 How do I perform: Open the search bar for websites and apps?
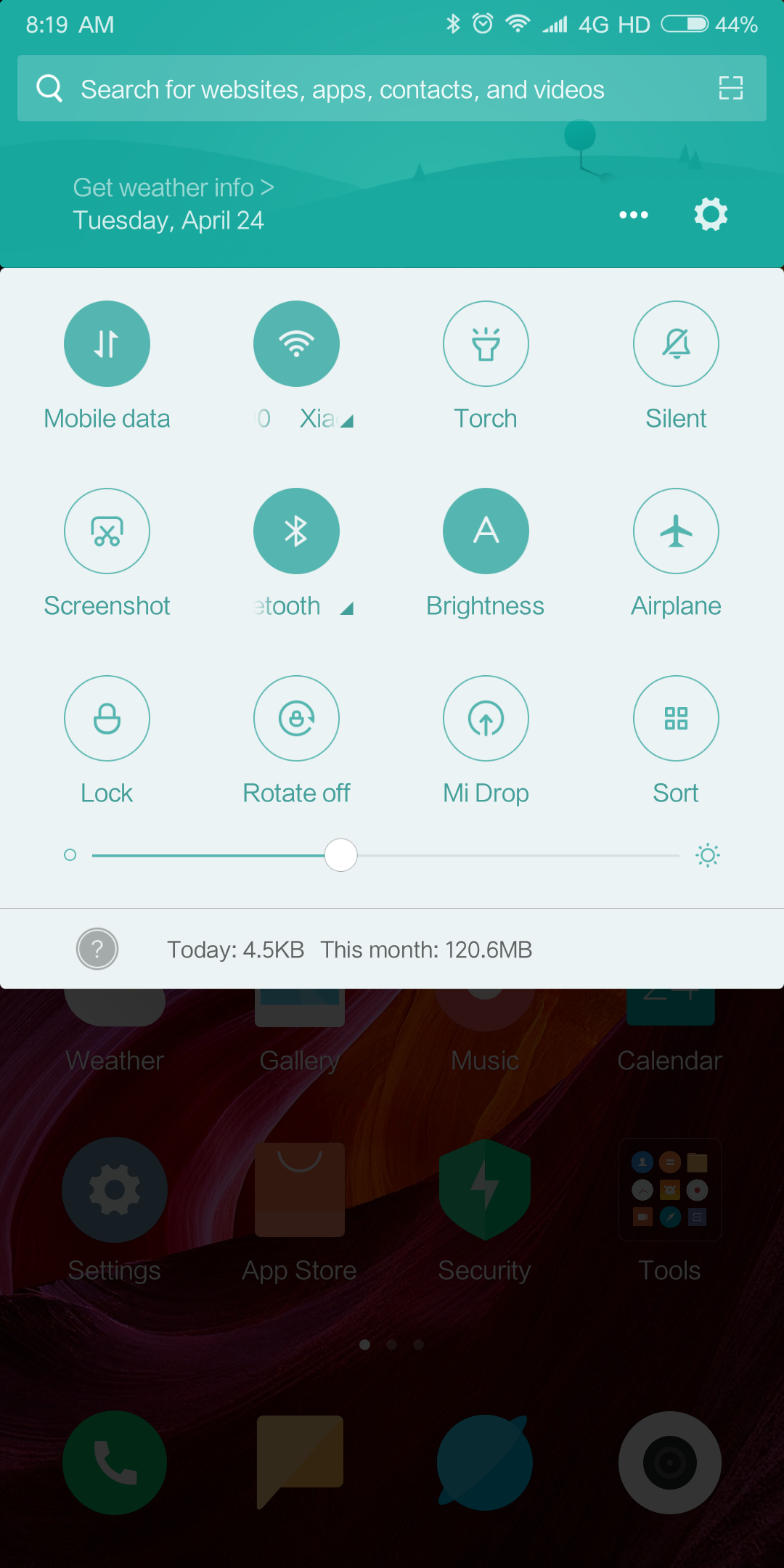(392, 89)
